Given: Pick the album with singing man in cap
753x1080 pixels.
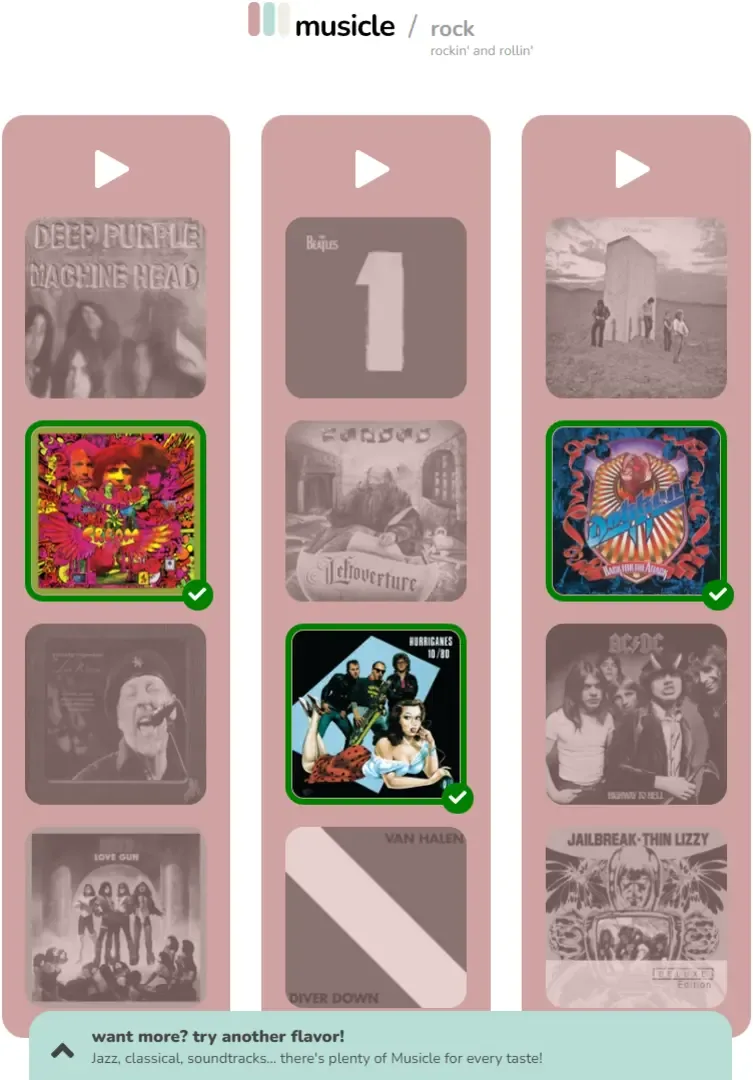Looking at the screenshot, I should point(116,714).
